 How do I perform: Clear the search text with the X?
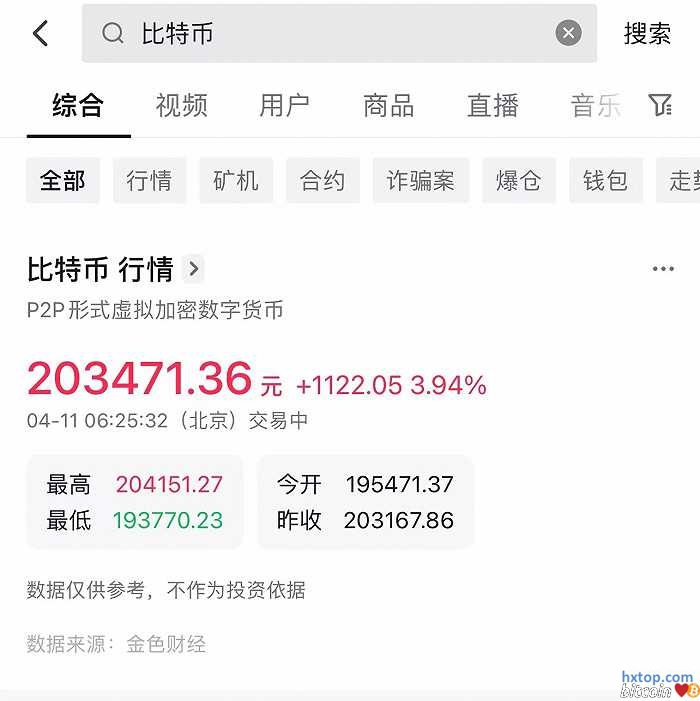click(568, 33)
